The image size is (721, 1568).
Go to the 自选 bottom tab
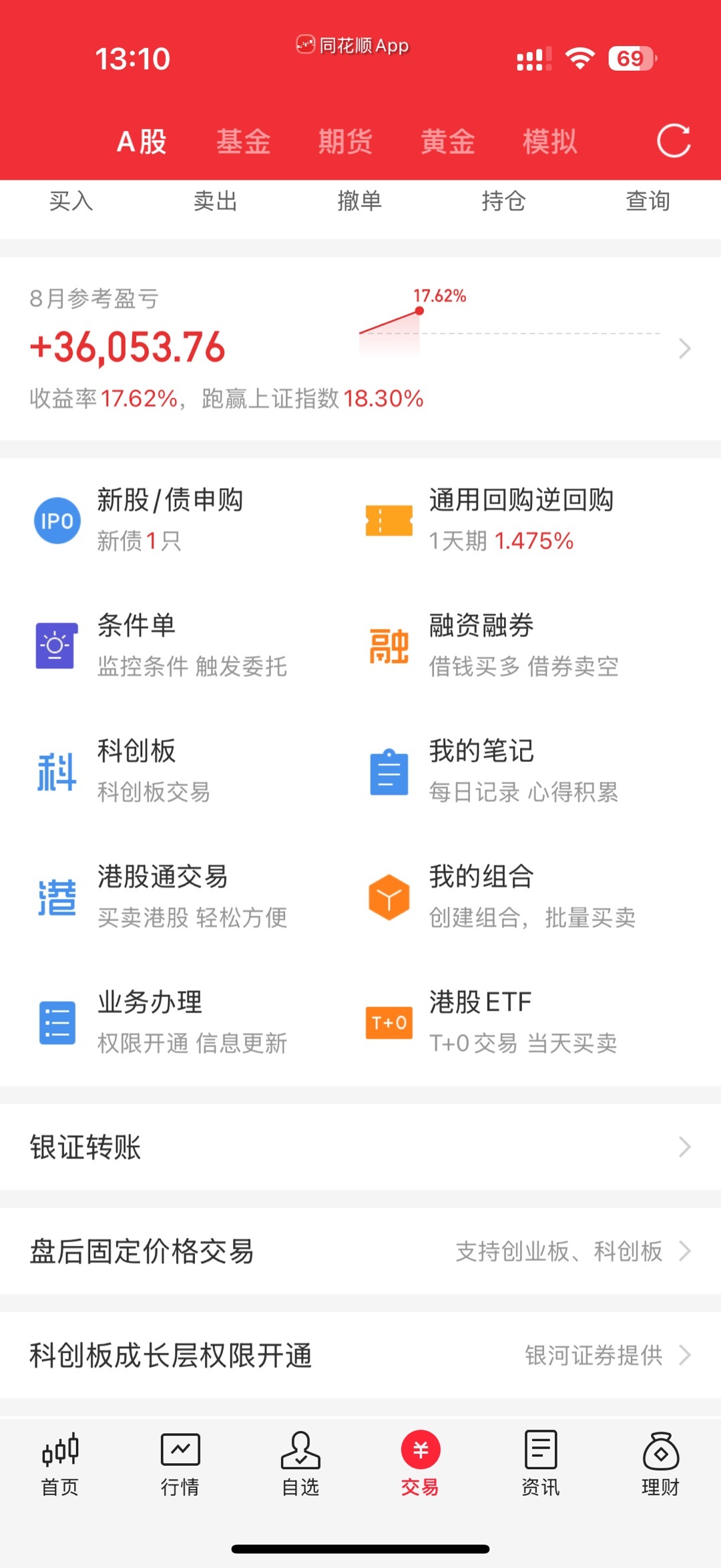pyautogui.click(x=300, y=1464)
